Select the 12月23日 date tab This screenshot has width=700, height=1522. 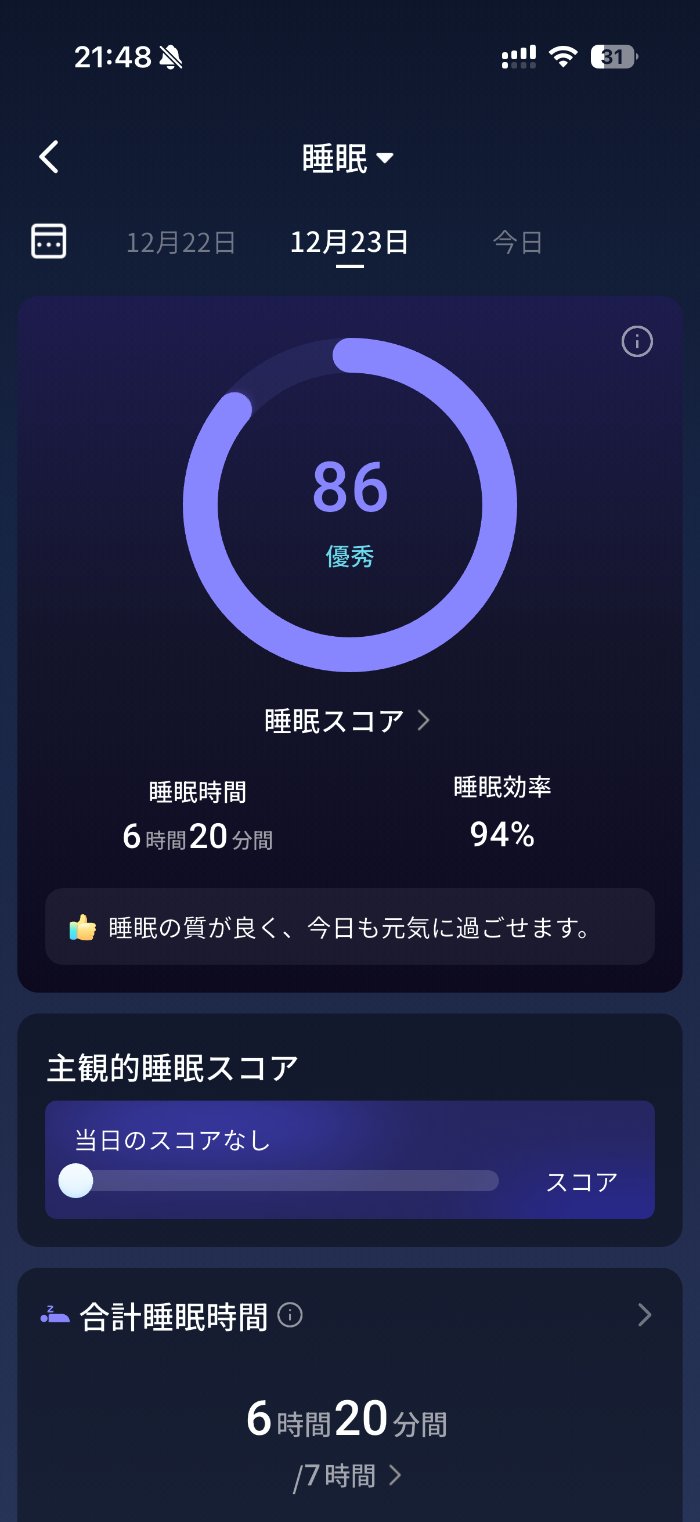tap(349, 242)
